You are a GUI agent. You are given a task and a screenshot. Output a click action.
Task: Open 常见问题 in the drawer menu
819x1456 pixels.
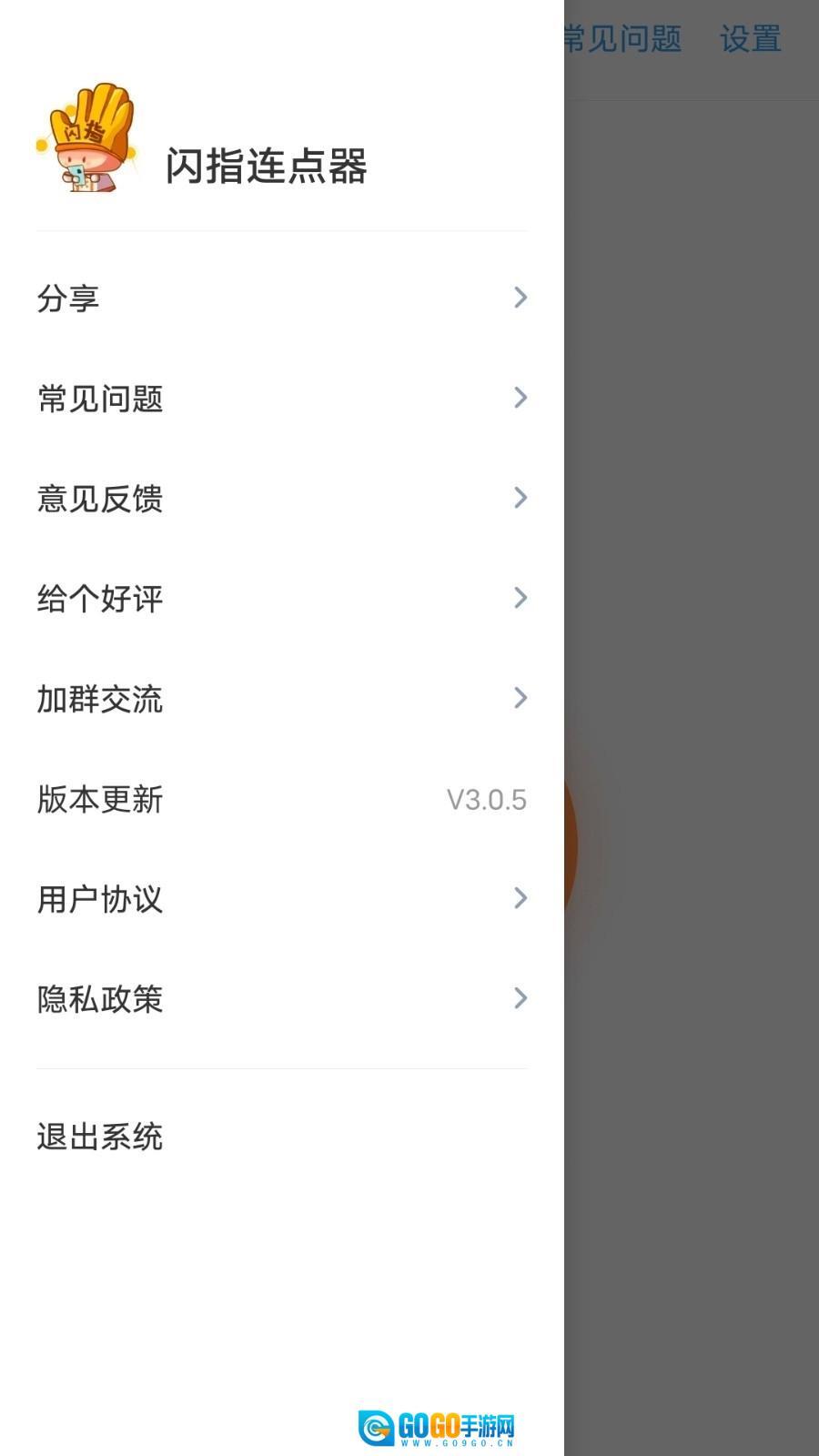[x=282, y=398]
